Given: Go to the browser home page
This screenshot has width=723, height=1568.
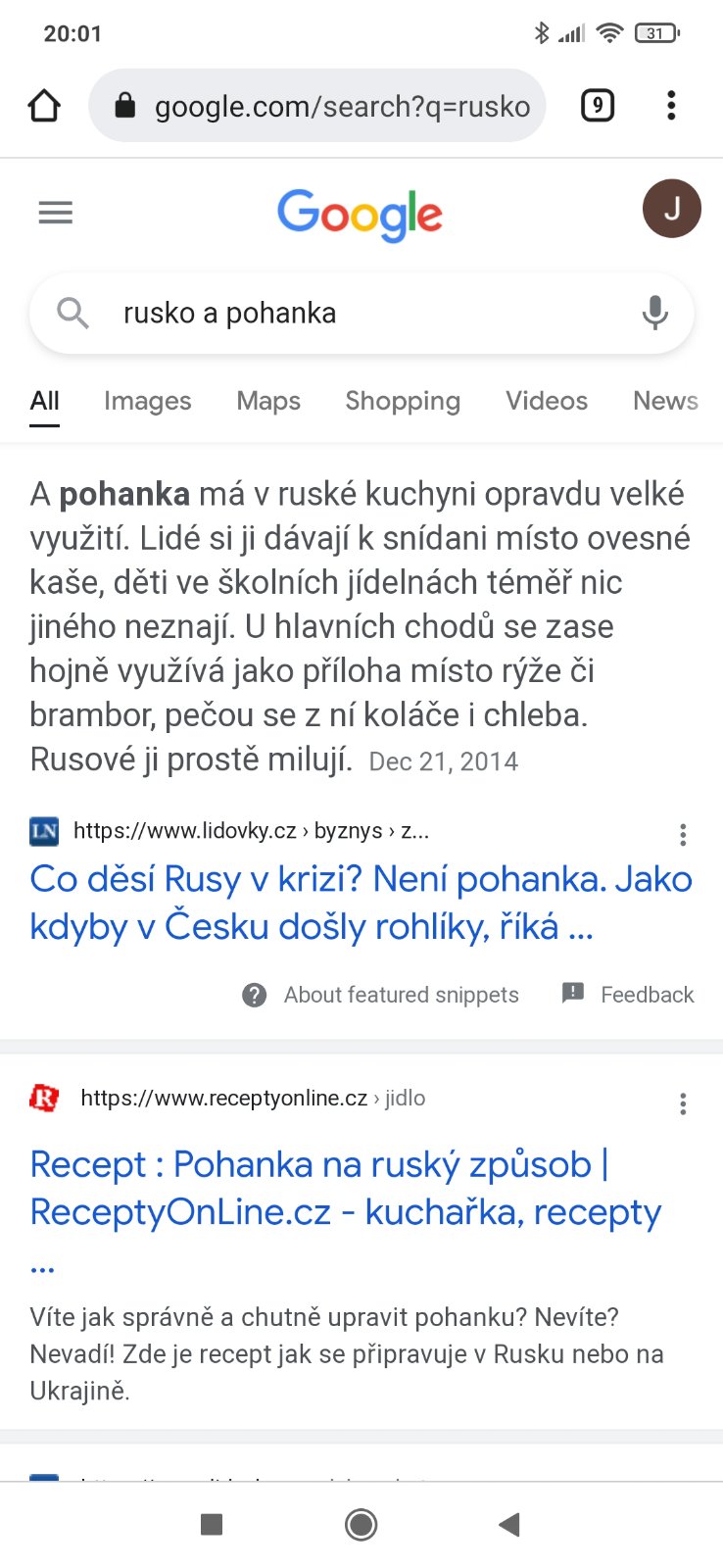Looking at the screenshot, I should click(x=44, y=106).
